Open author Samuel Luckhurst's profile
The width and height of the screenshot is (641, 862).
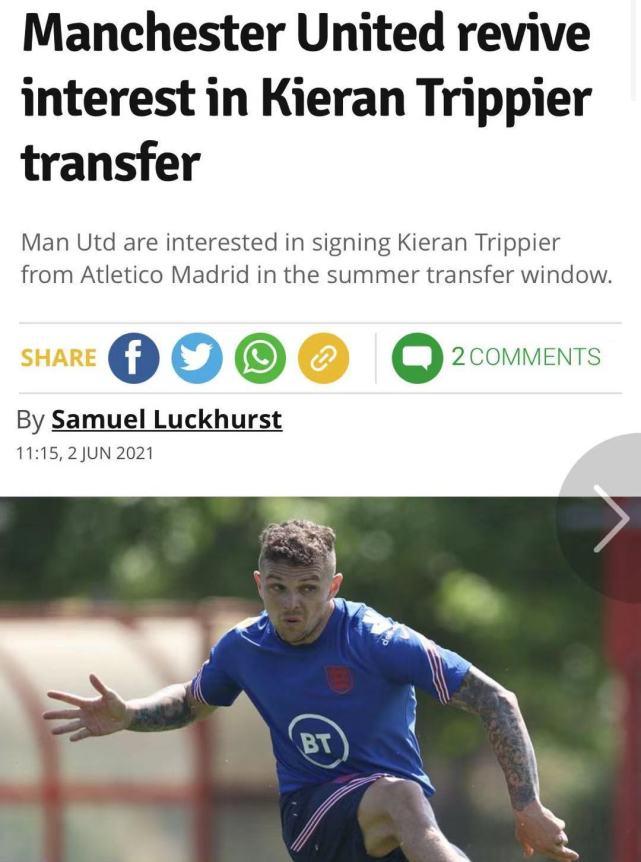point(166,420)
